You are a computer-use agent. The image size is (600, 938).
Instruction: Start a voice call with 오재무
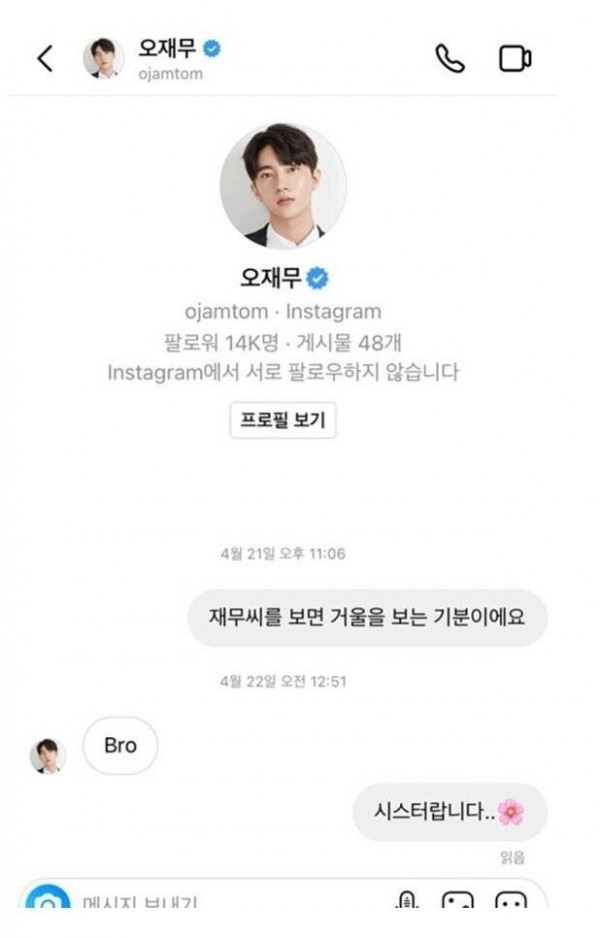[x=450, y=58]
